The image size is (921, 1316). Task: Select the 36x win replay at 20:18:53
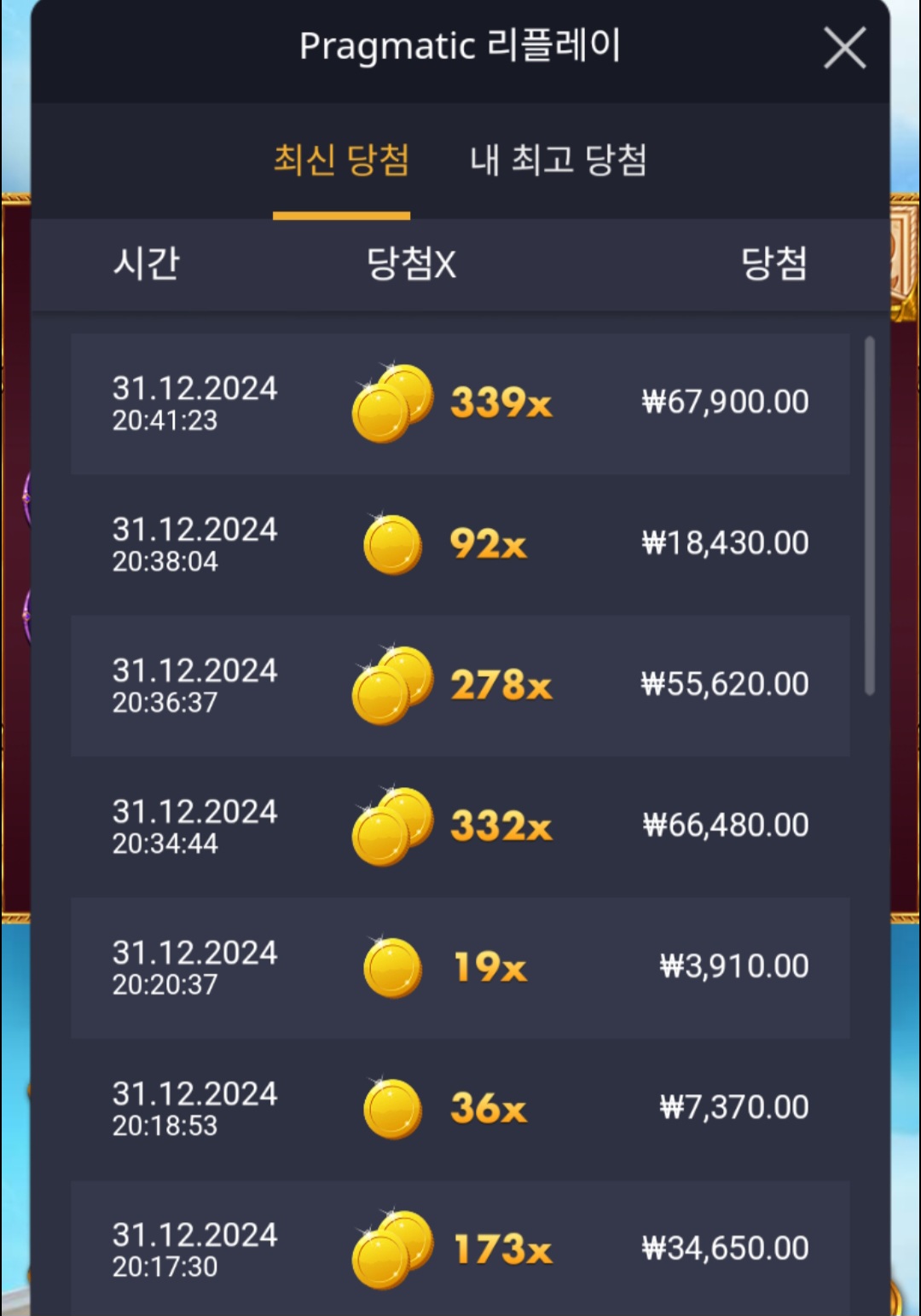(460, 1109)
